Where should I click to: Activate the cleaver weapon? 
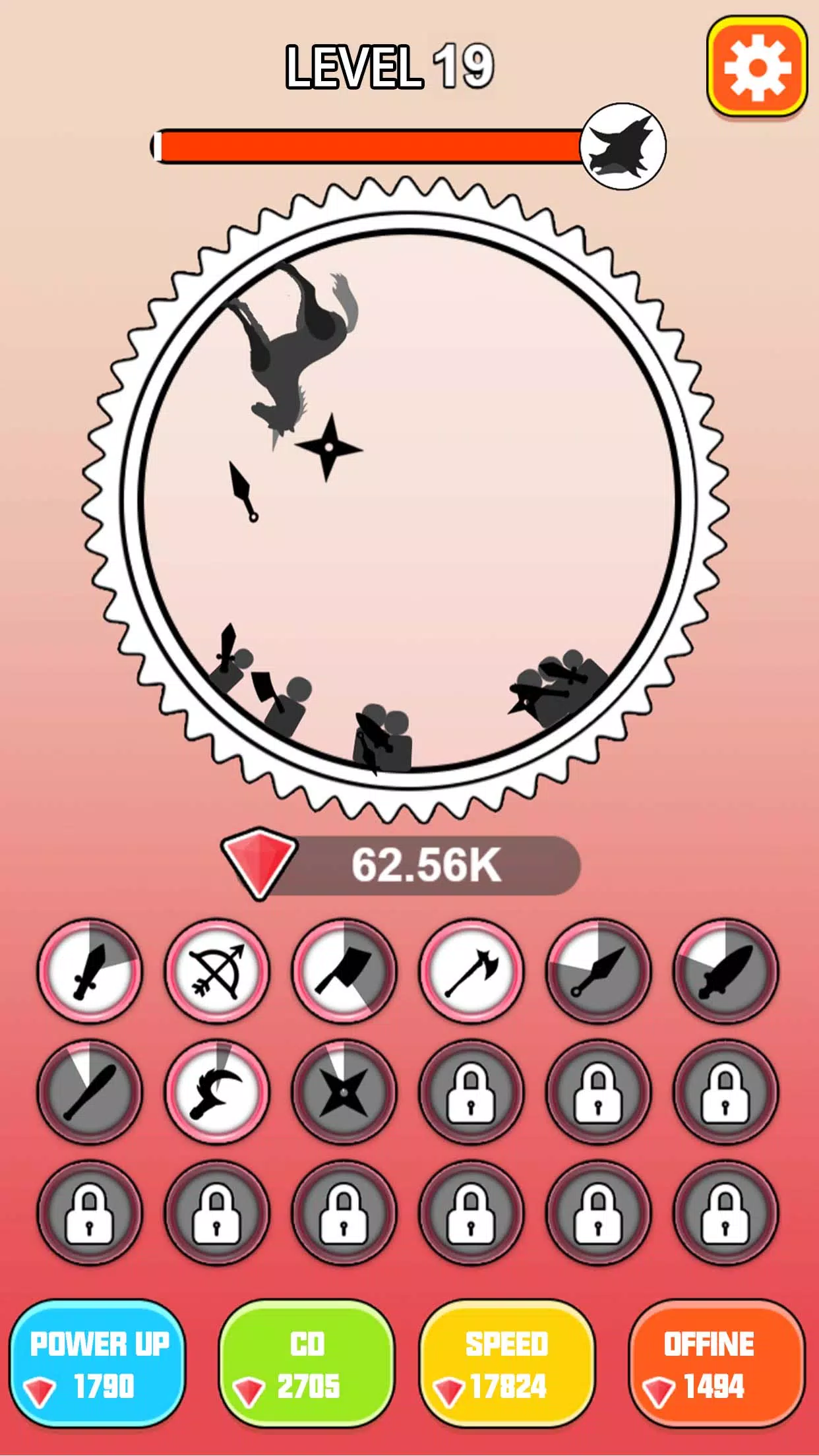click(344, 971)
